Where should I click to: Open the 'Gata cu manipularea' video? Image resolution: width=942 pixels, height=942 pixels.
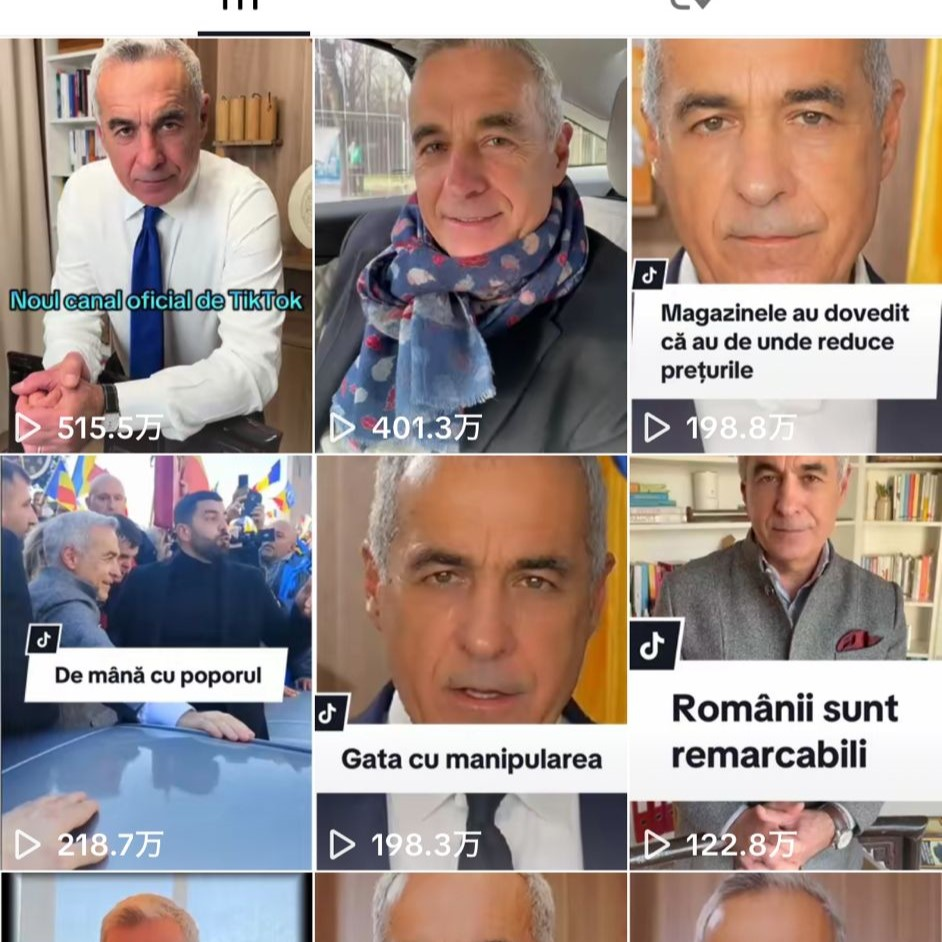tap(470, 662)
